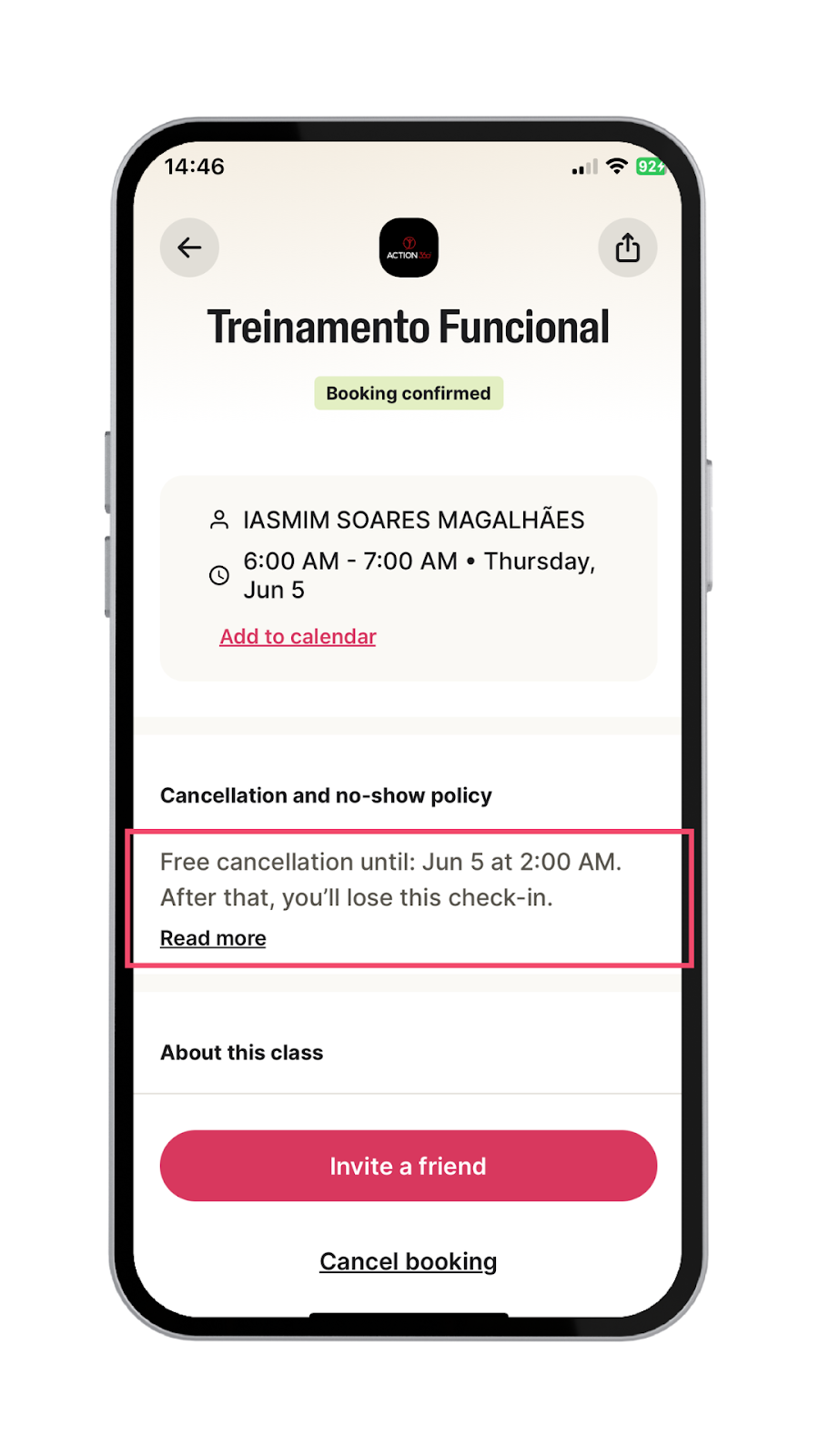The height and width of the screenshot is (1456, 819).
Task: Go back with the arrow button
Action: [x=189, y=248]
